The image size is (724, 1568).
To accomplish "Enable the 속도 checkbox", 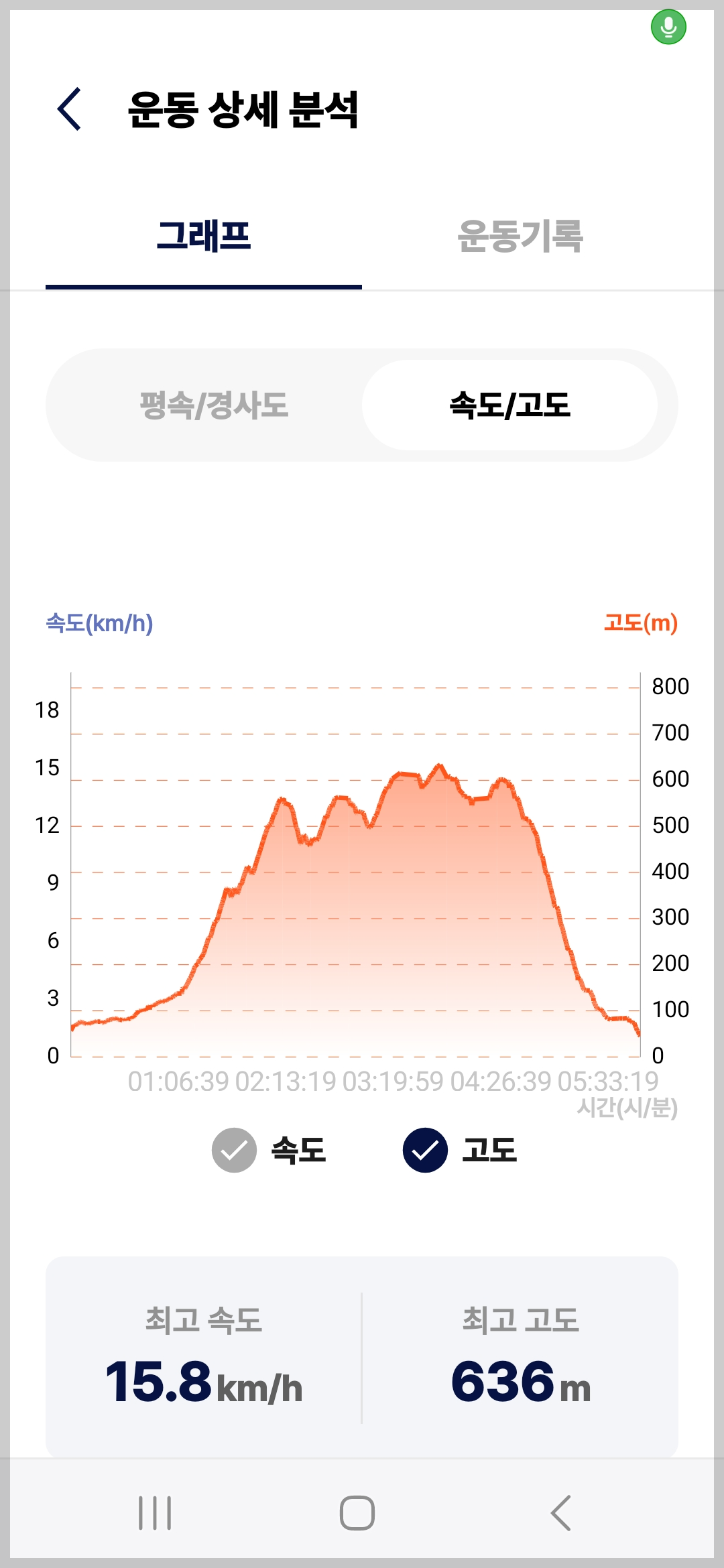I will (x=235, y=1150).
